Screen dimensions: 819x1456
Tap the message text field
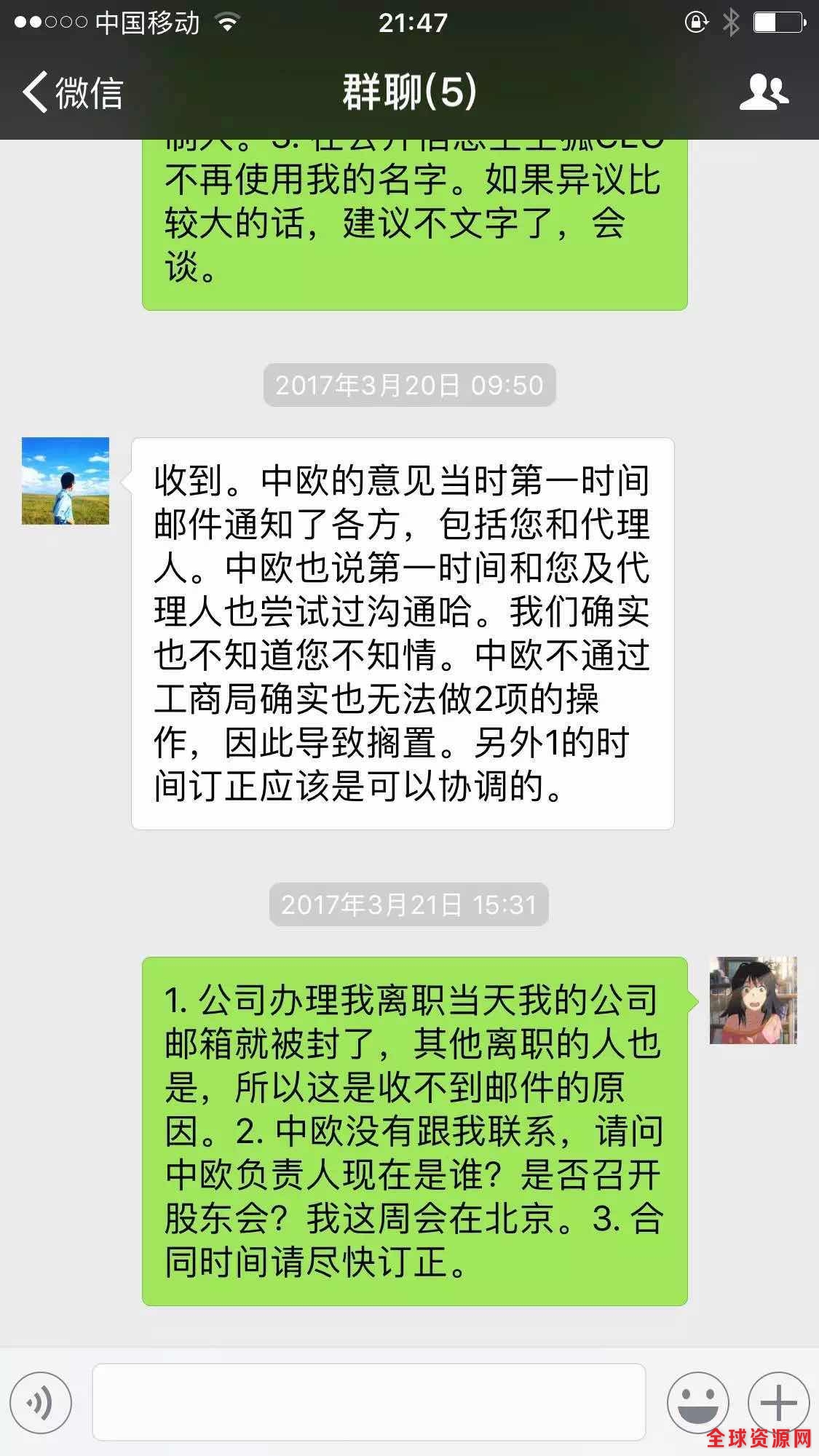tap(368, 1402)
